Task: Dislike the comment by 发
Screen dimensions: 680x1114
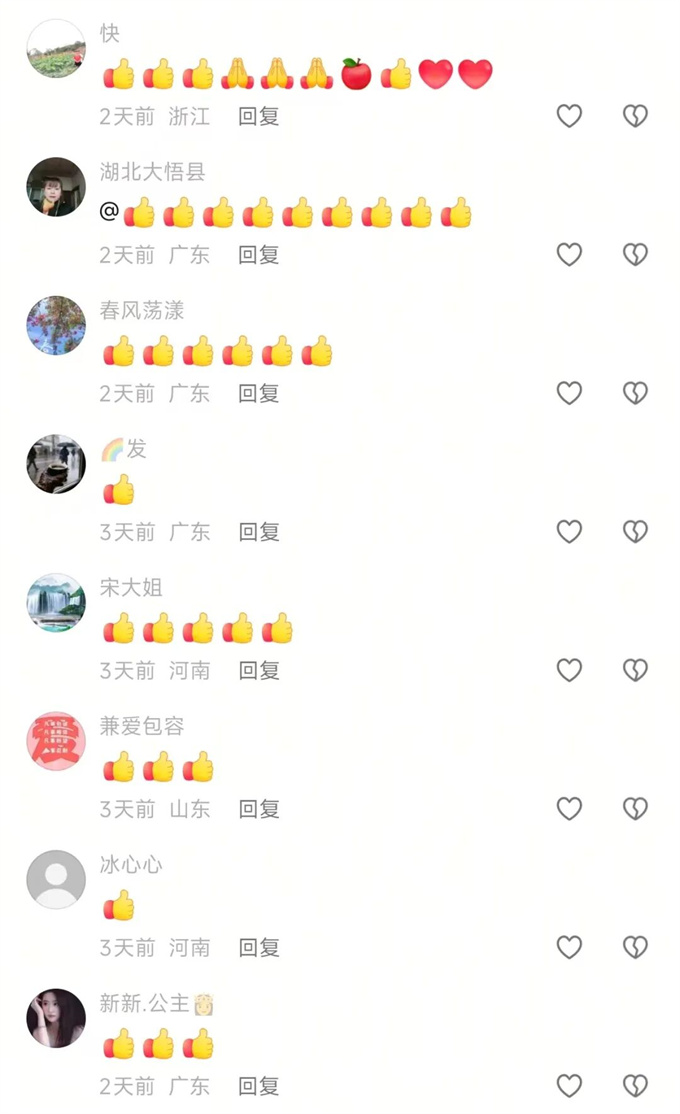Action: (635, 531)
